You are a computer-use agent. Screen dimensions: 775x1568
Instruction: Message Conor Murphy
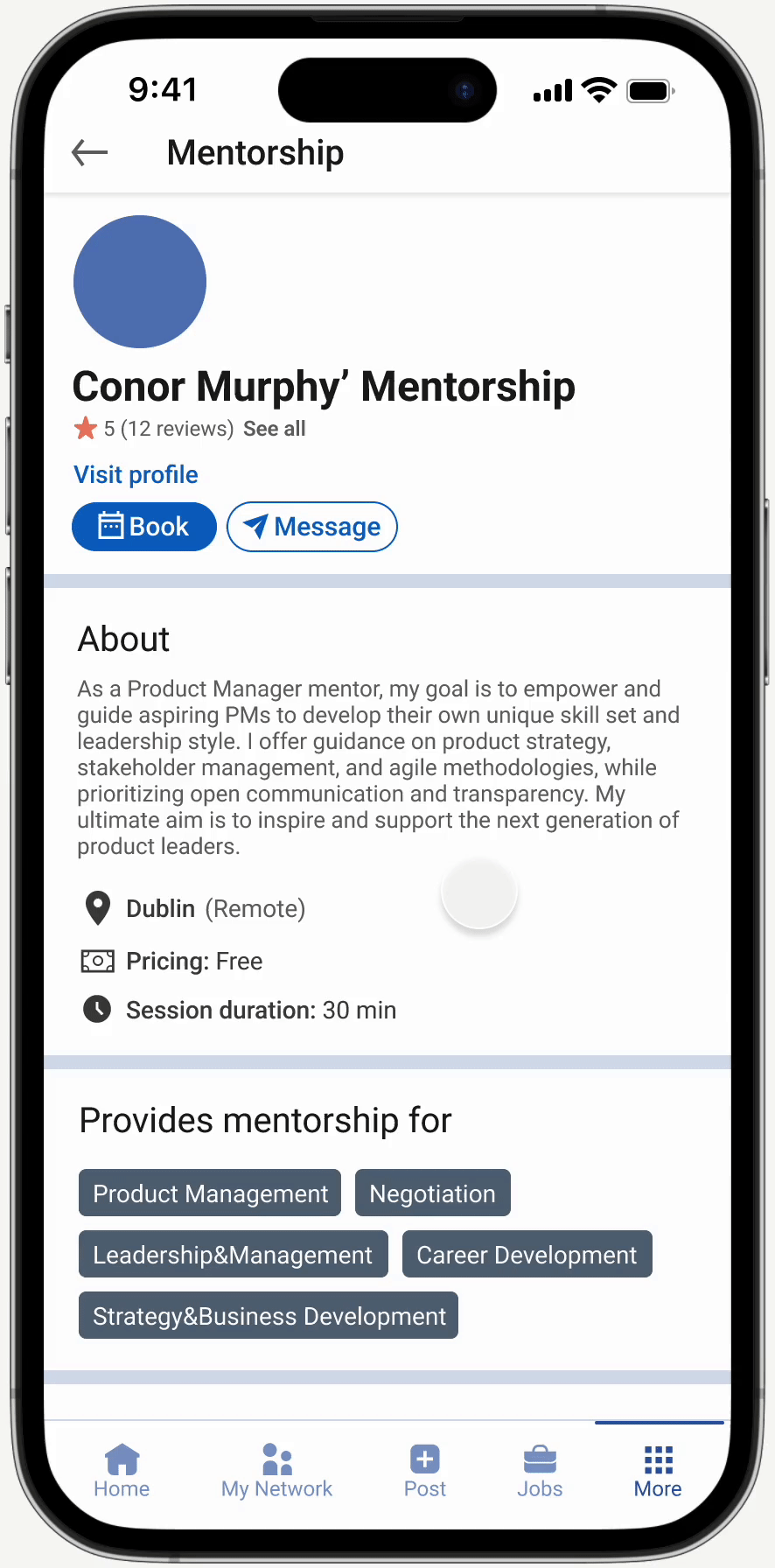[312, 527]
